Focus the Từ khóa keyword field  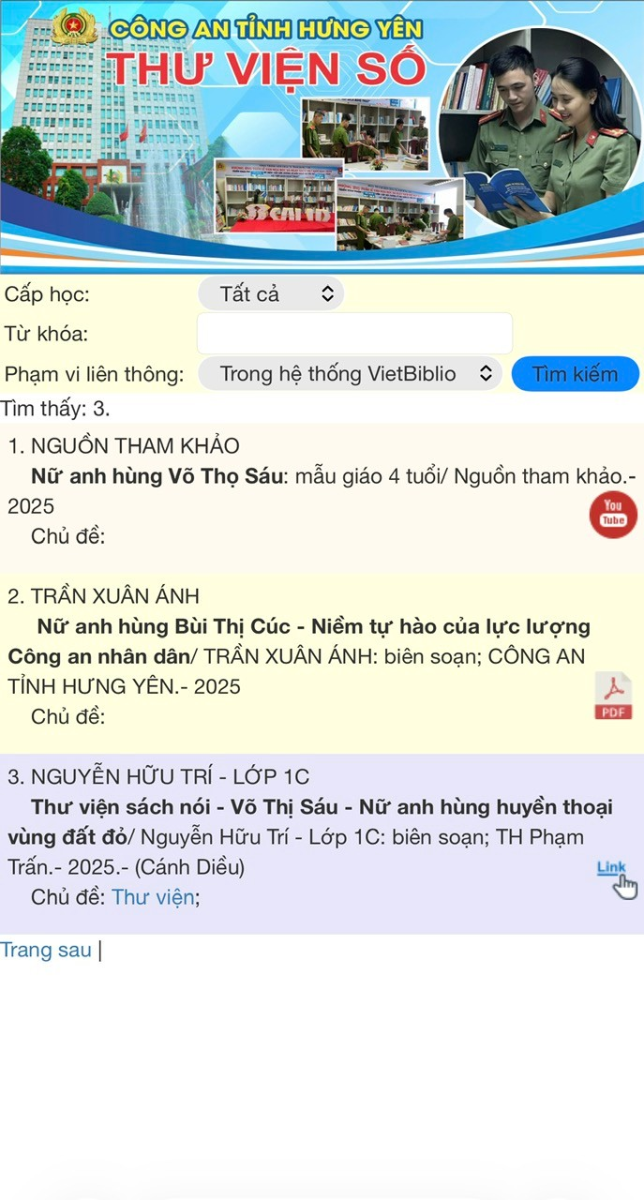tap(354, 333)
